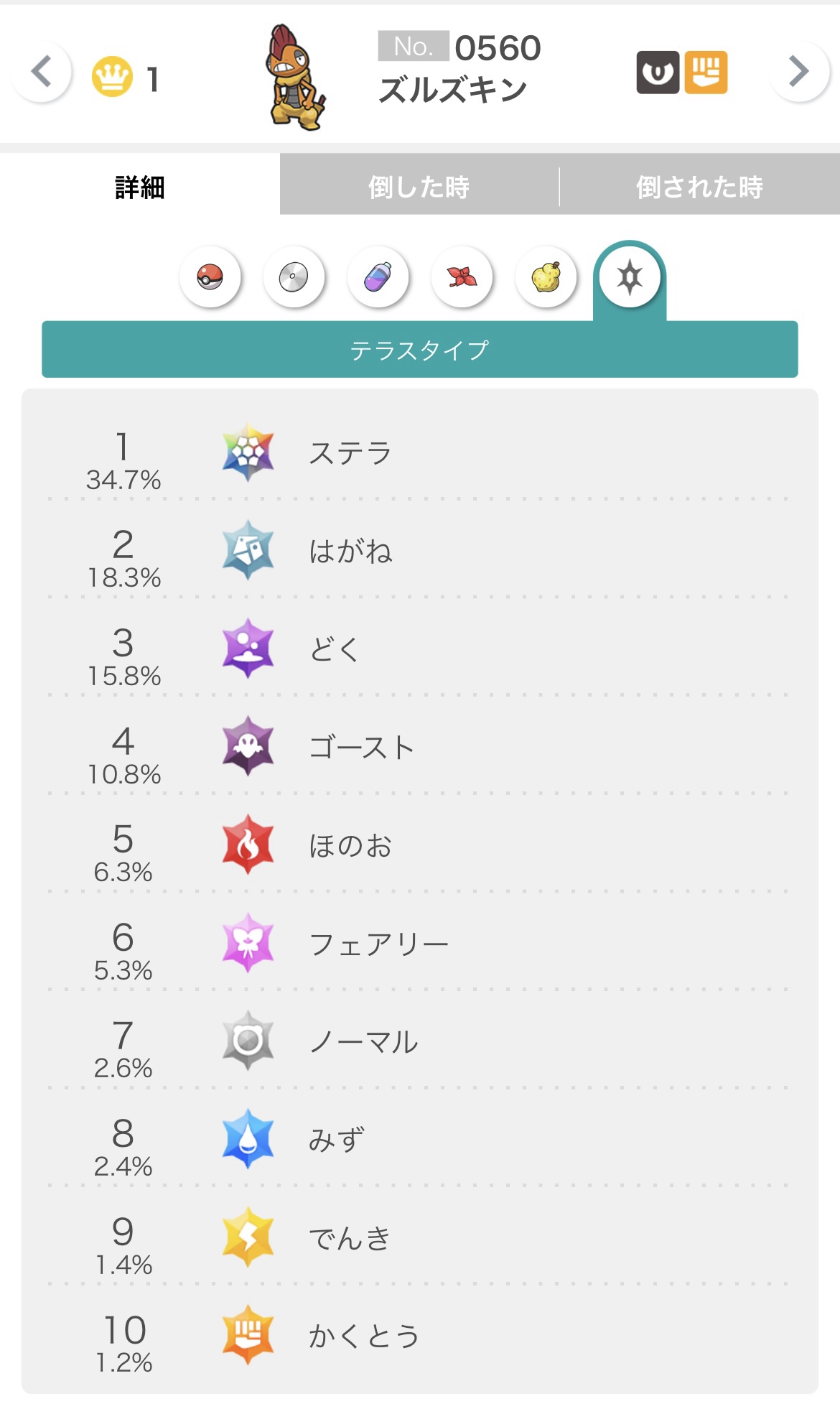Image resolution: width=840 pixels, height=1404 pixels.
Task: Switch to the 詳細 tab
Action: (x=140, y=187)
